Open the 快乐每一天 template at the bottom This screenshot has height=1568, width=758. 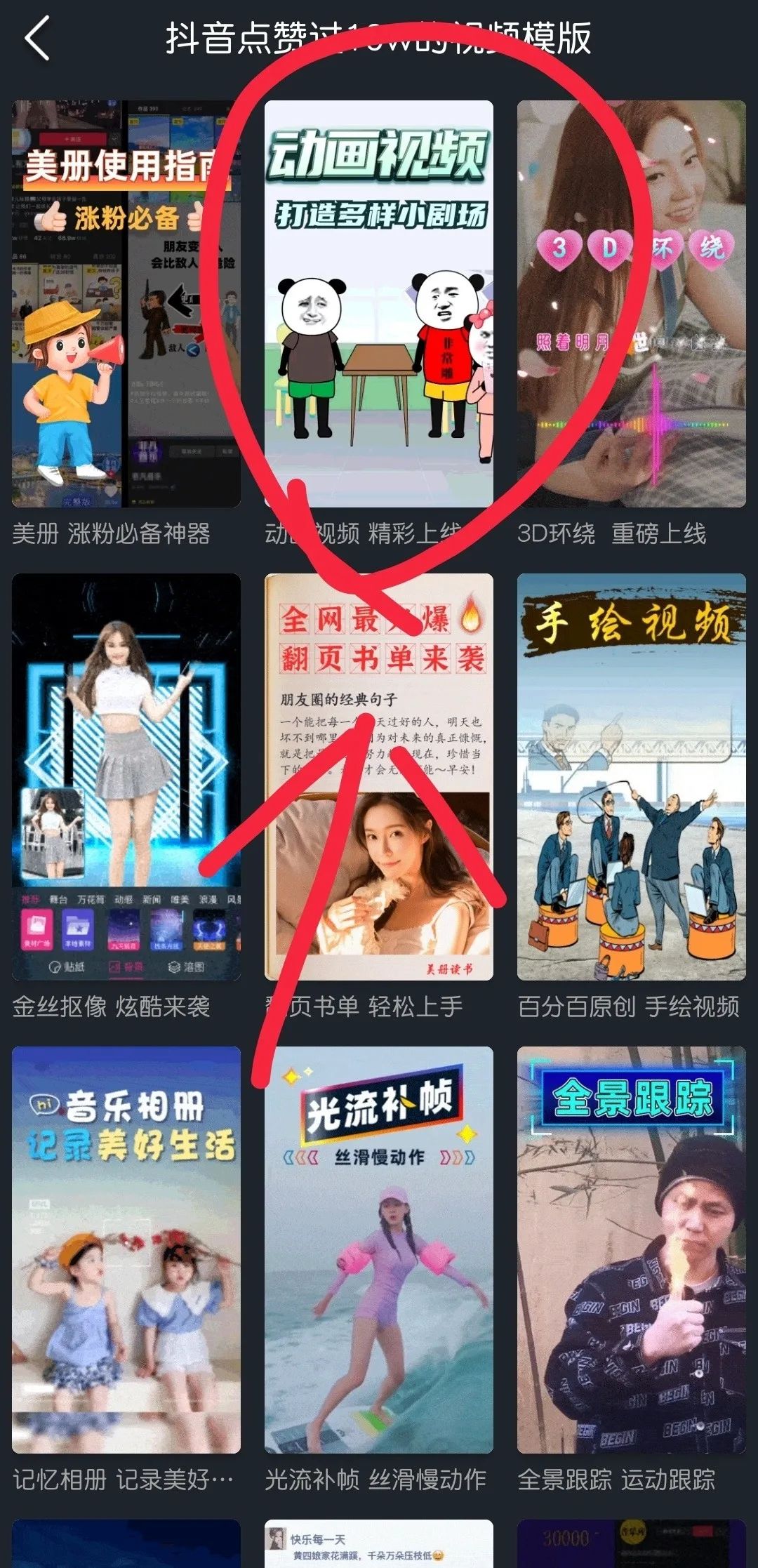click(378, 1544)
